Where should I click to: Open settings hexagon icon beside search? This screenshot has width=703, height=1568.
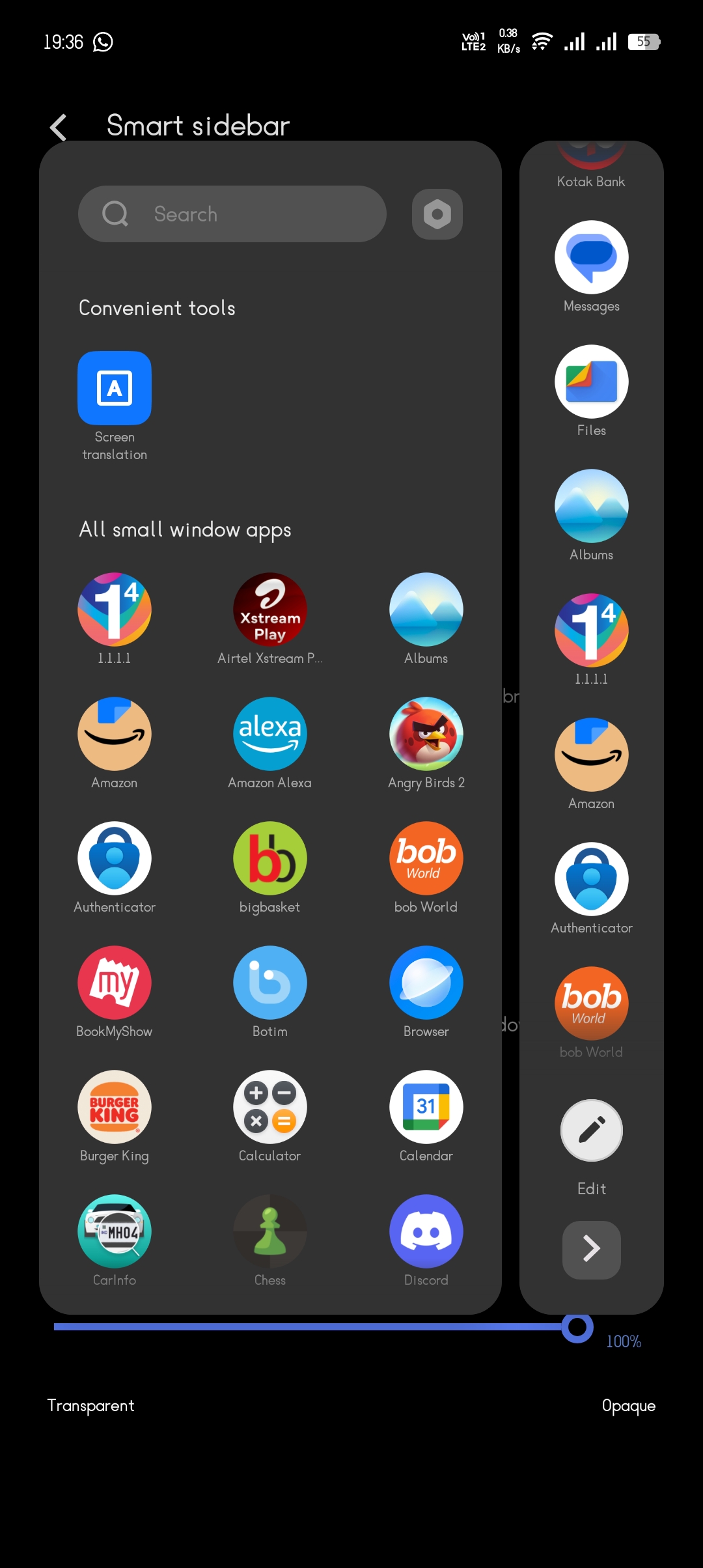click(x=437, y=214)
